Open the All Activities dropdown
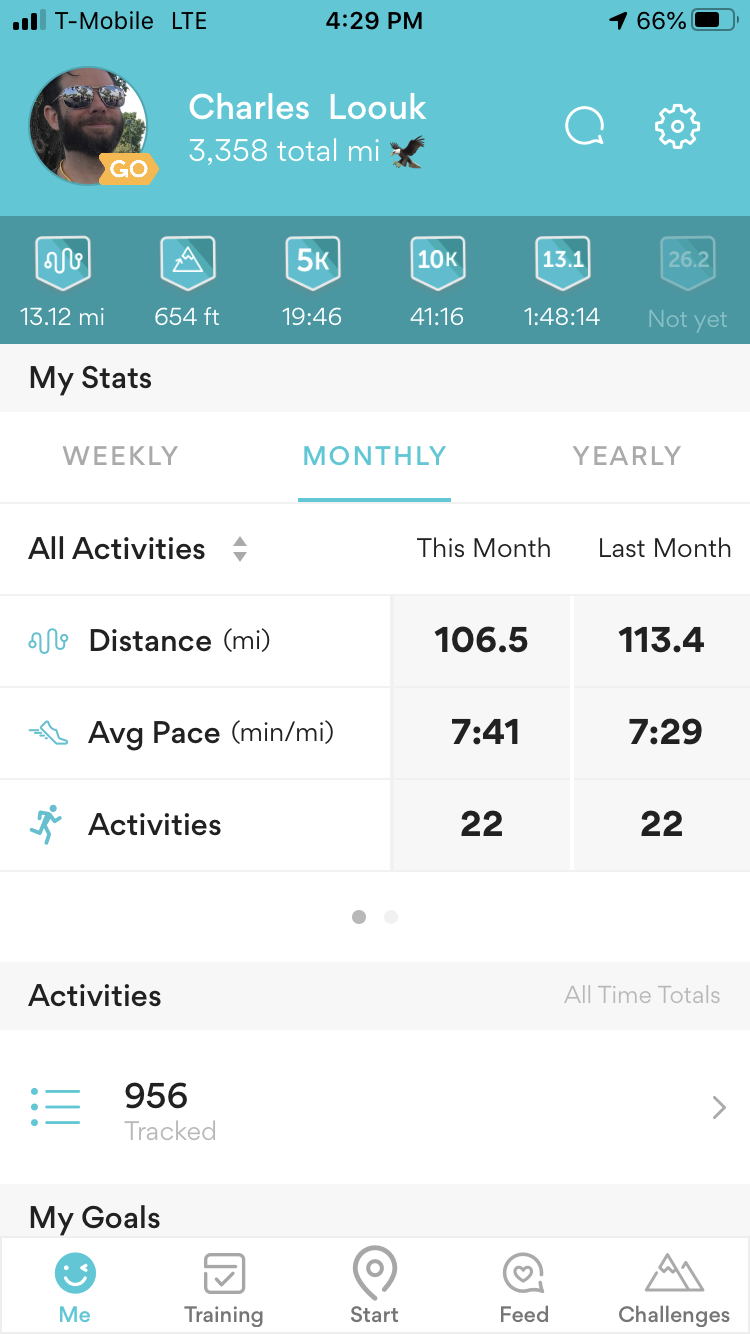The width and height of the screenshot is (750, 1334). tap(138, 548)
